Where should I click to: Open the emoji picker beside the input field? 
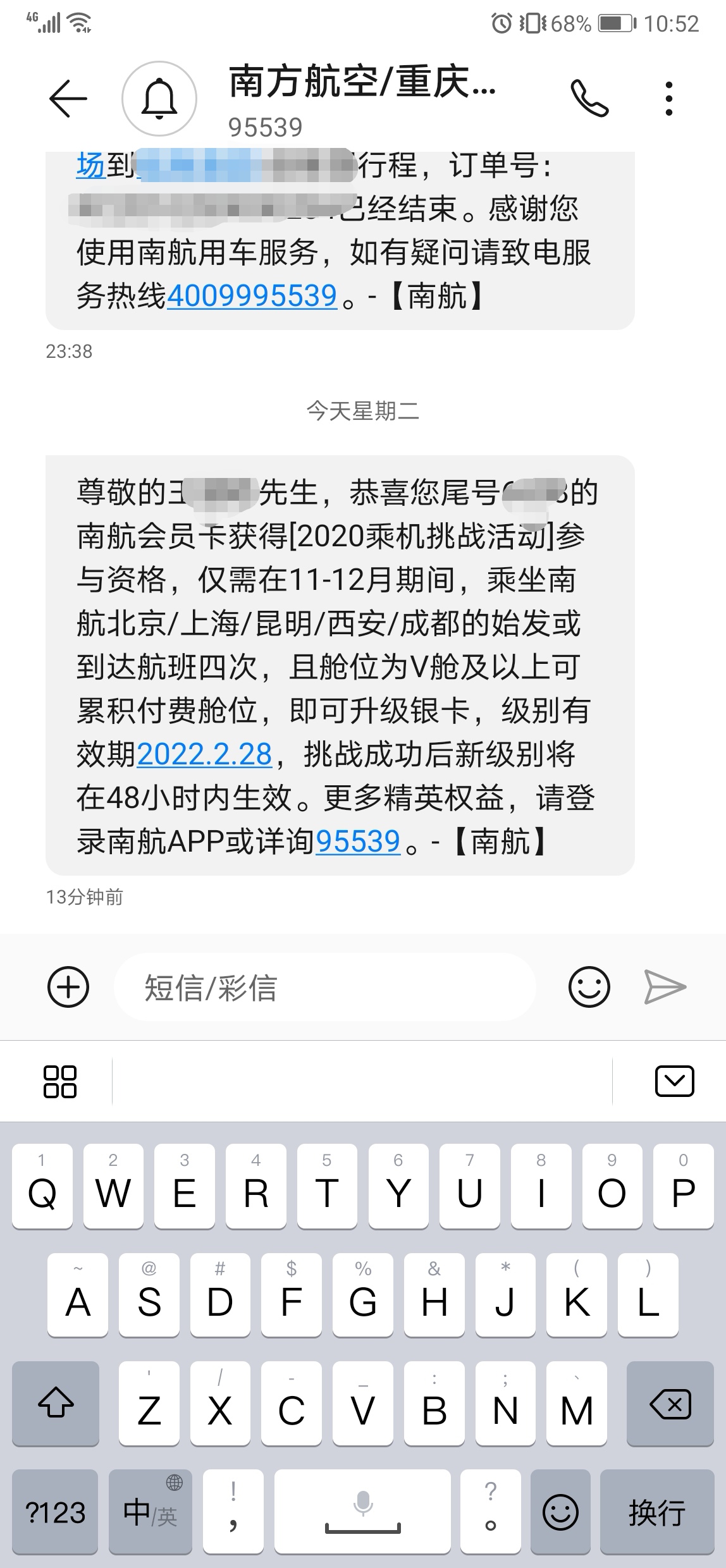pos(589,987)
